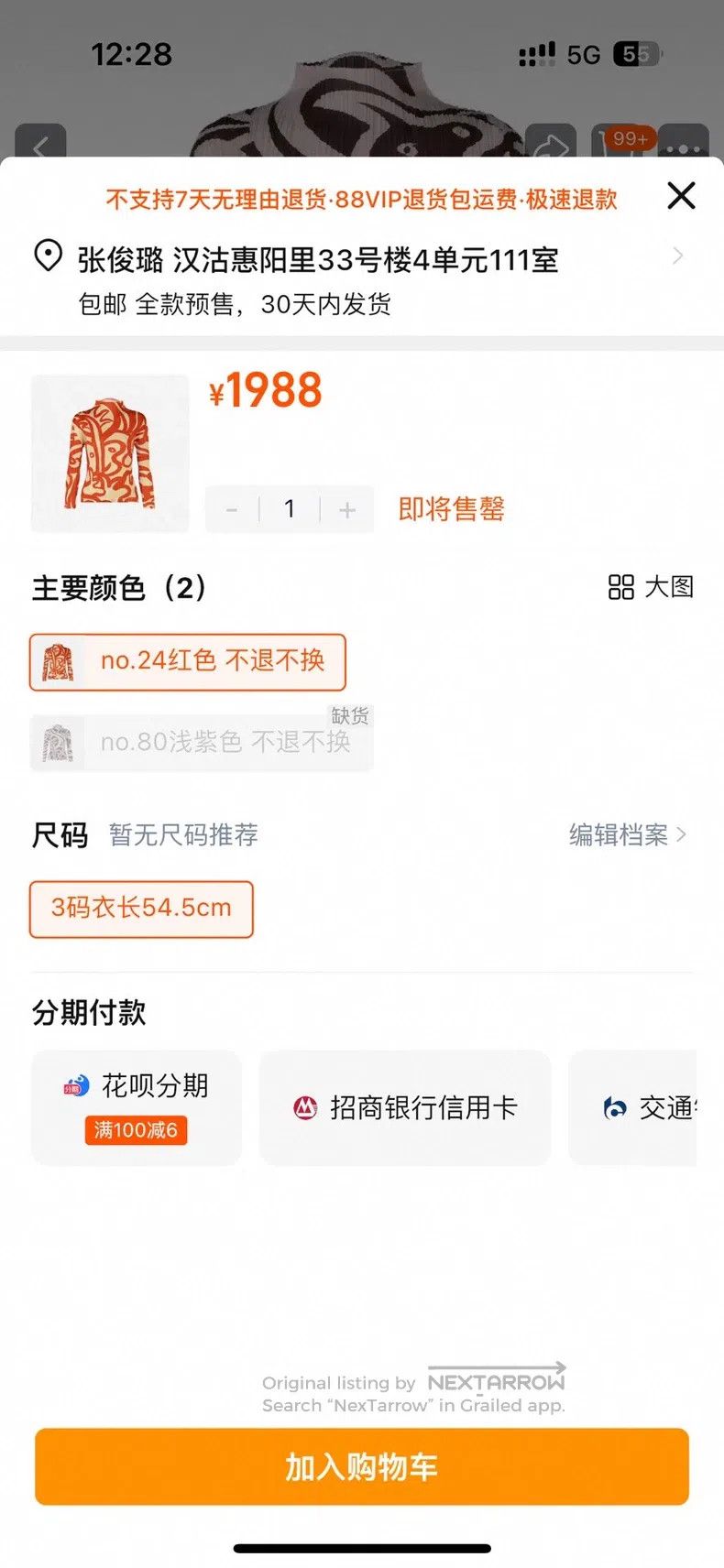Screen dimensions: 724x1568
Task: Select 花呗分期 installment option
Action: point(137,1107)
